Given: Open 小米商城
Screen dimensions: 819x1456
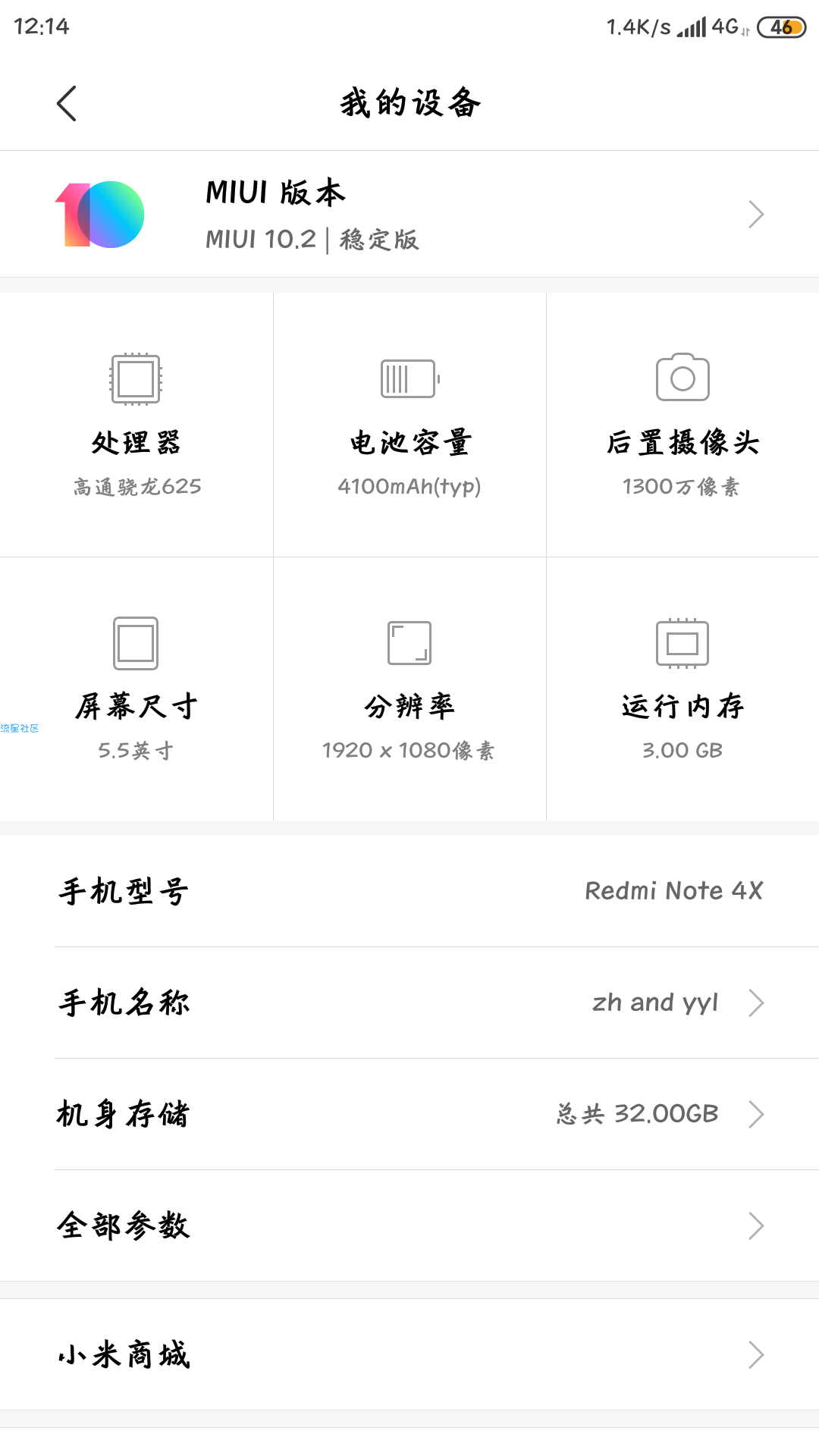Looking at the screenshot, I should (x=409, y=1354).
